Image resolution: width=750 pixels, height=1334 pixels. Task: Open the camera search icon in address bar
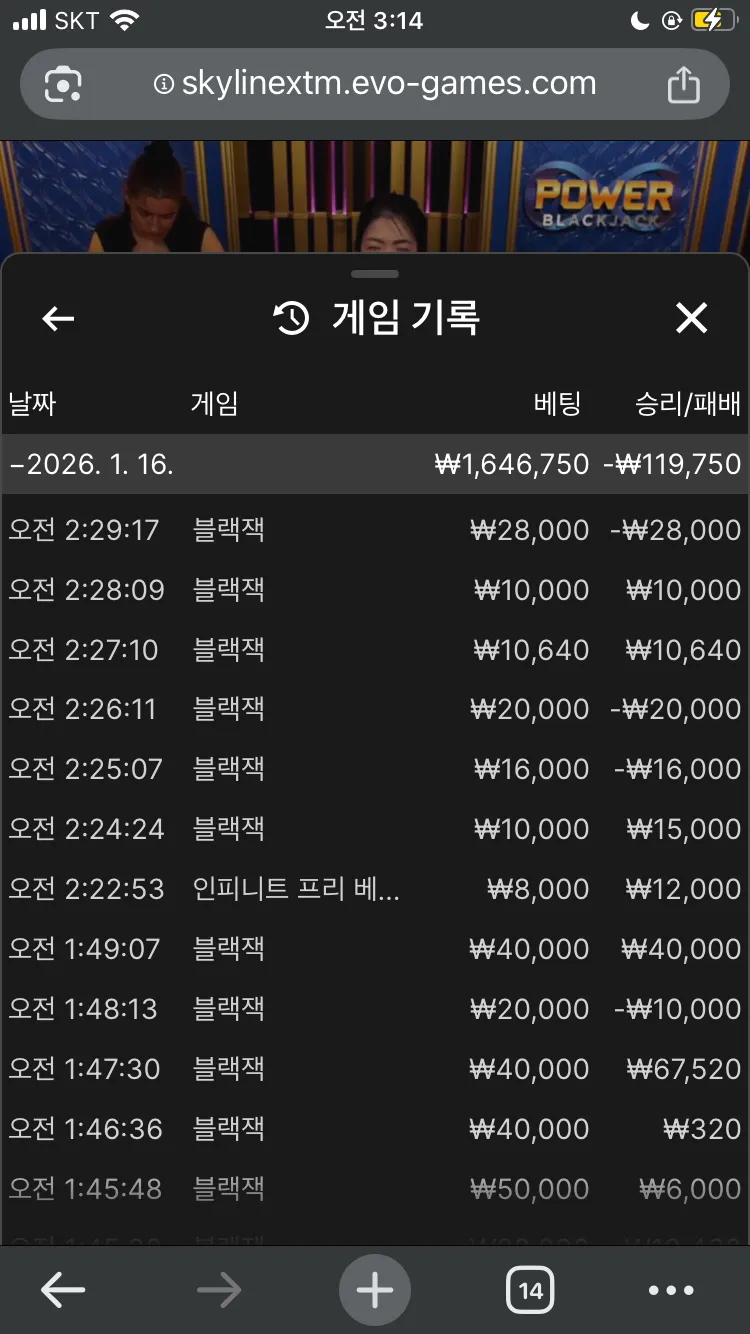[x=63, y=85]
